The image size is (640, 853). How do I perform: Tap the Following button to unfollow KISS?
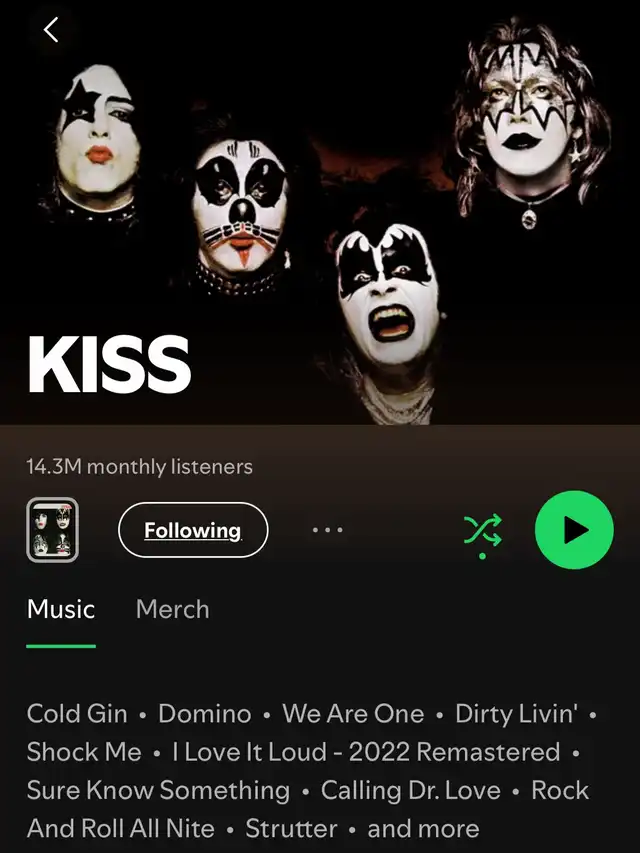(x=193, y=530)
